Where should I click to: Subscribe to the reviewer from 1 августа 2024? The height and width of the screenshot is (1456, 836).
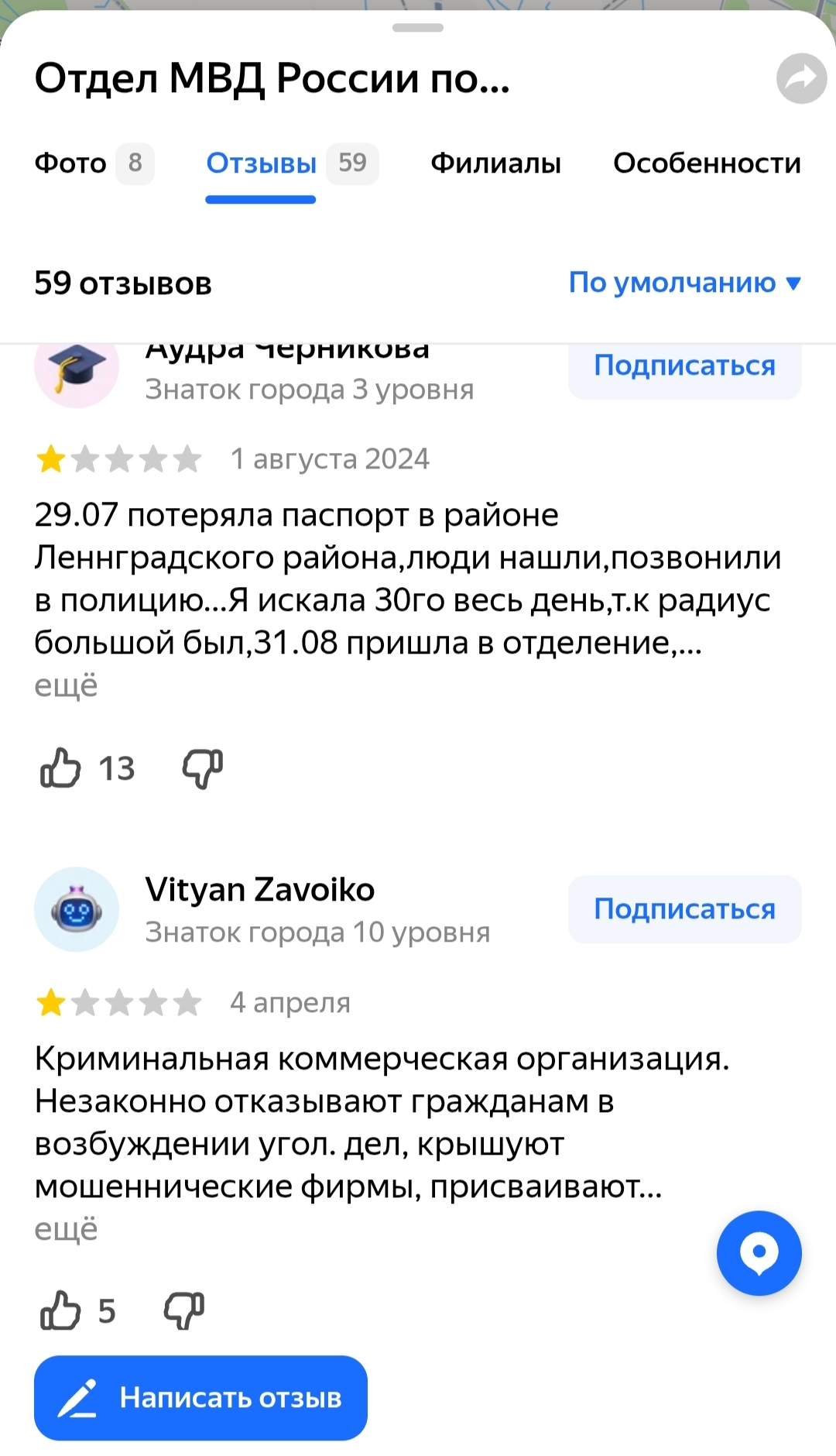pyautogui.click(x=684, y=366)
